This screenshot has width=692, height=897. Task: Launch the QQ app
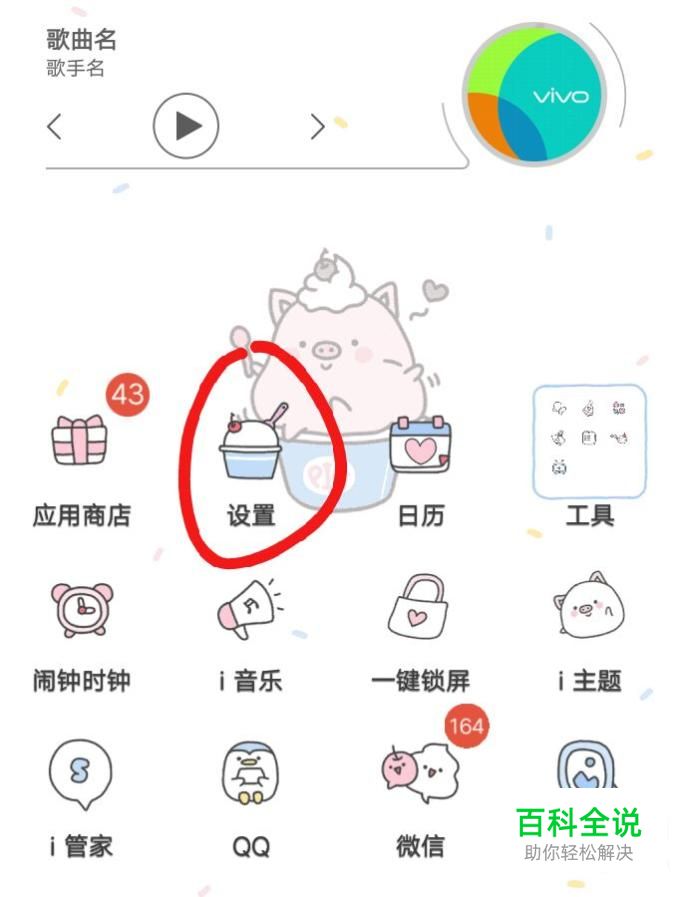251,773
